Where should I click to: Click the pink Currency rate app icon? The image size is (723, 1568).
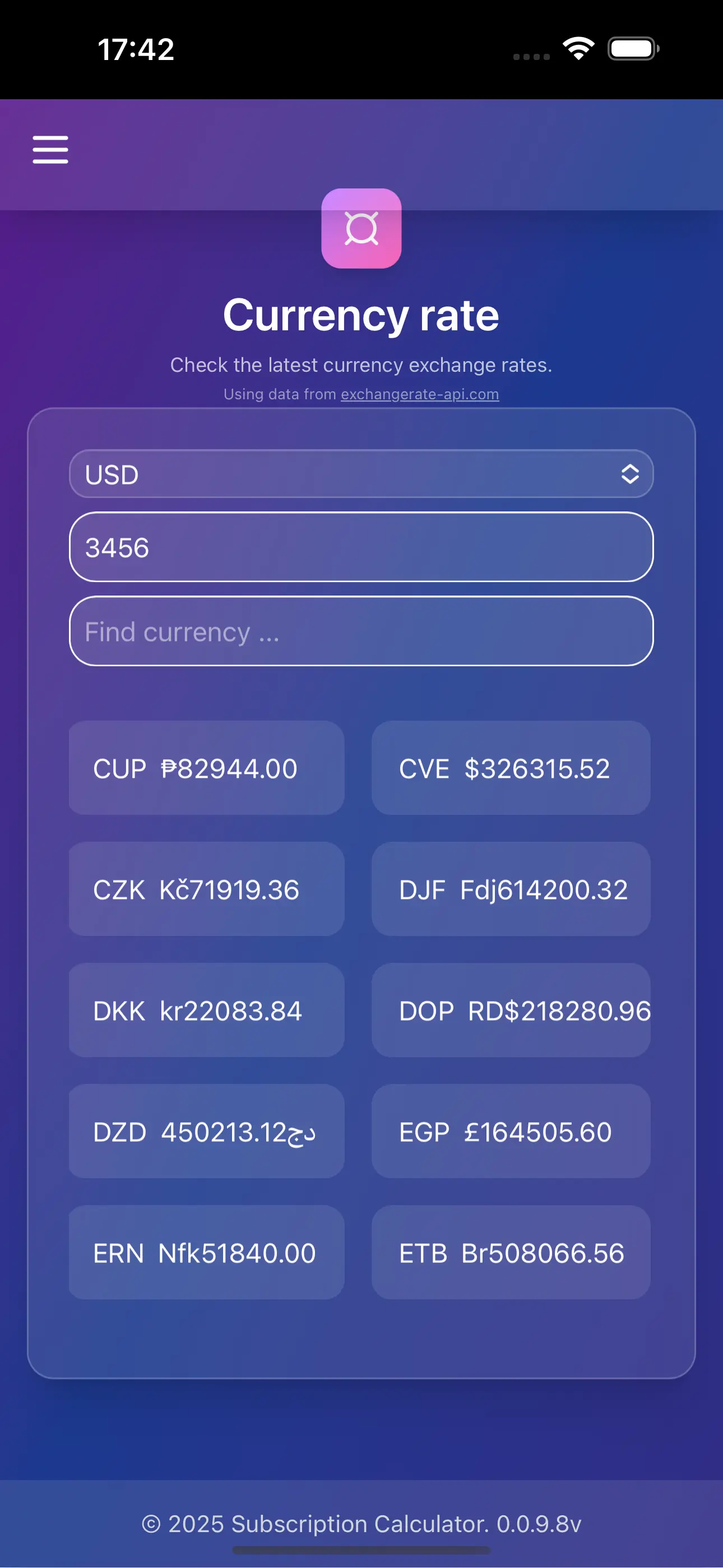click(x=361, y=229)
